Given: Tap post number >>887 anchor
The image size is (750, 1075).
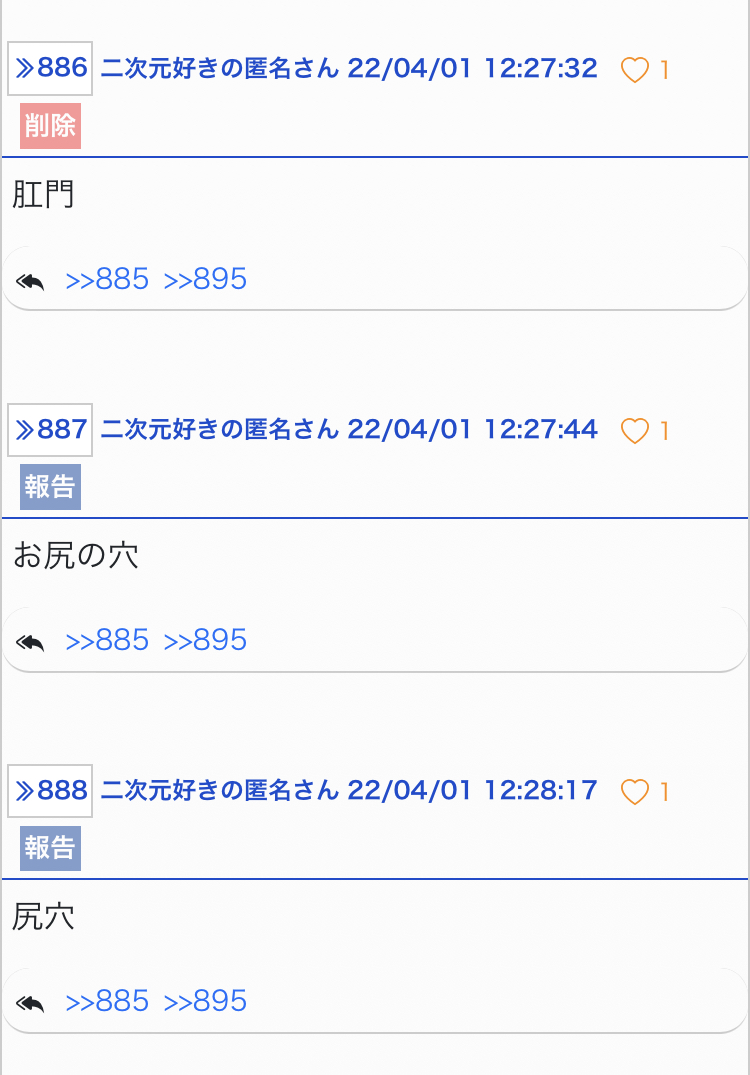Looking at the screenshot, I should [x=50, y=430].
